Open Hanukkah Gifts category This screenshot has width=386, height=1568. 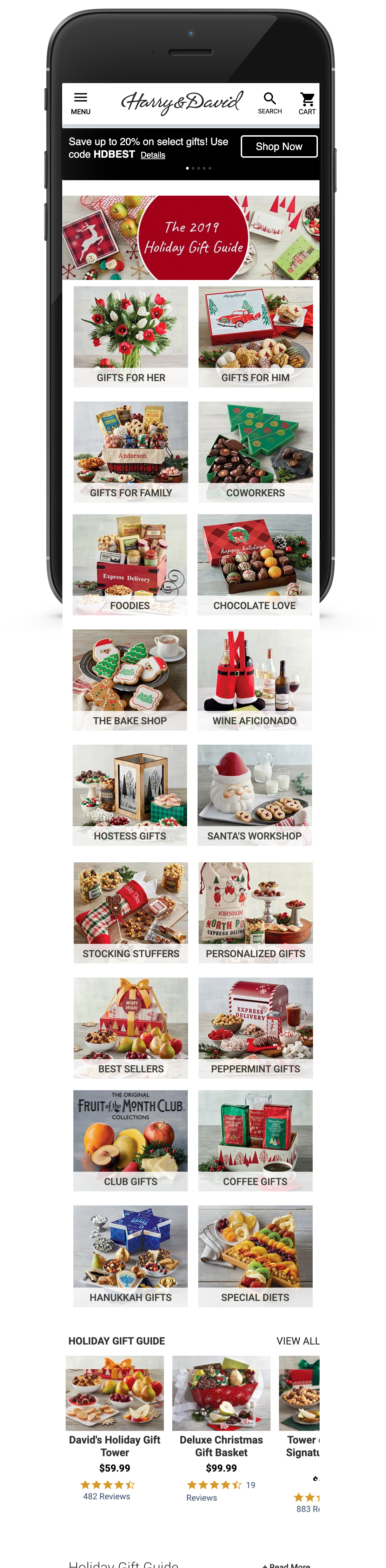(131, 1256)
